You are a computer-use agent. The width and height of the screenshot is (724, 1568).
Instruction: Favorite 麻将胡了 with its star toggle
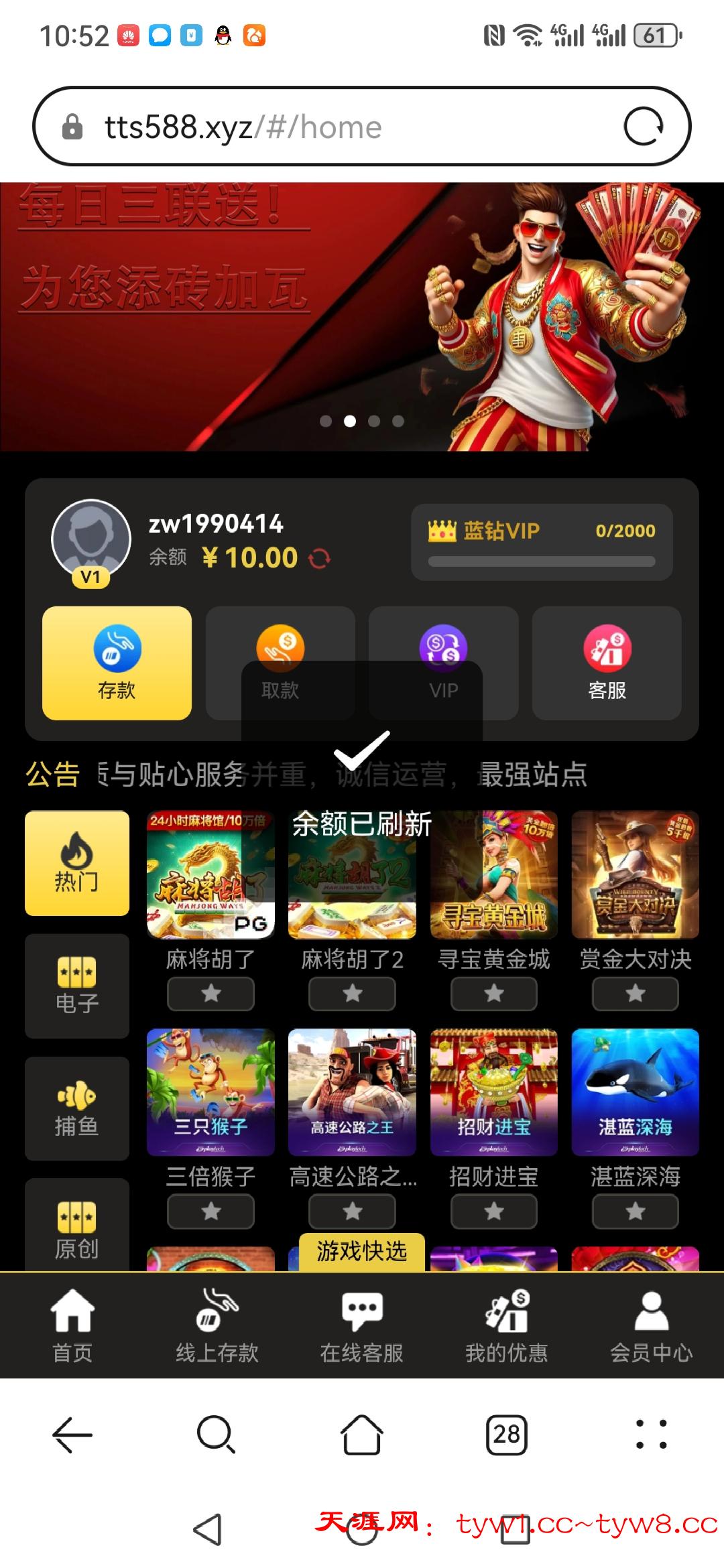click(210, 994)
